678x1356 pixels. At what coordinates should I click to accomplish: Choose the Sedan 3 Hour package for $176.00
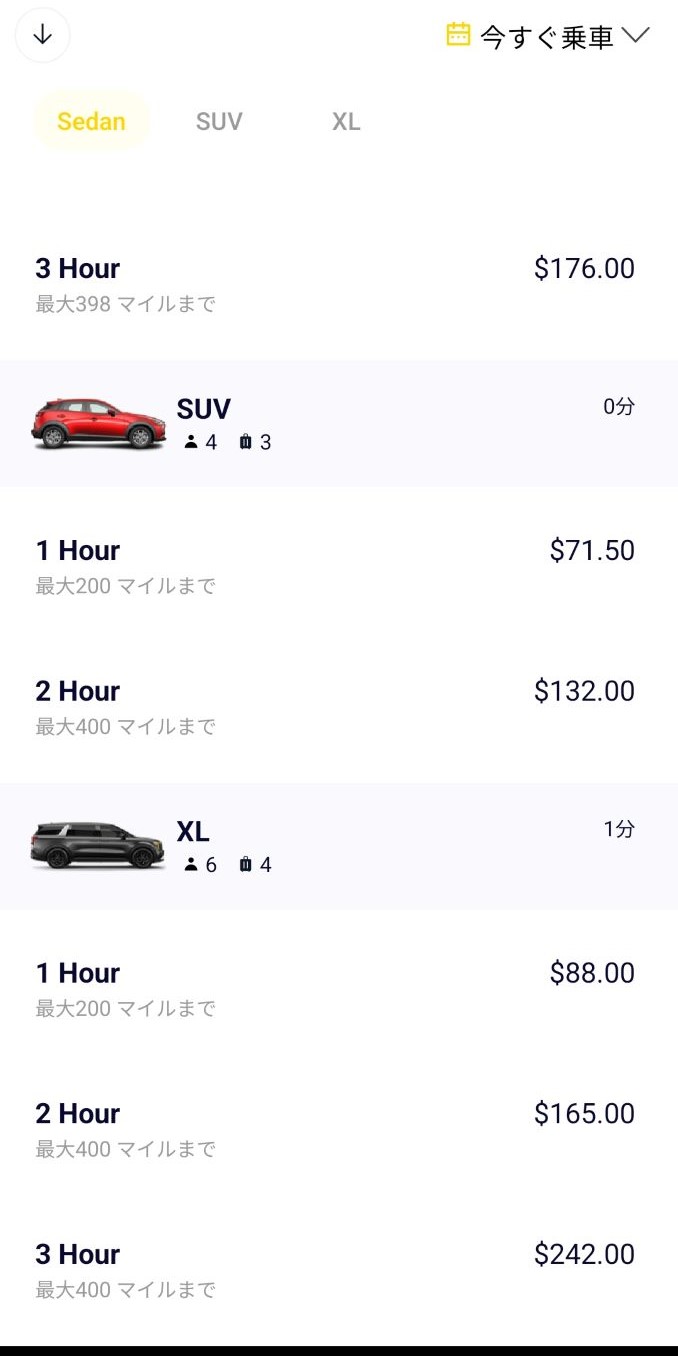coord(339,285)
